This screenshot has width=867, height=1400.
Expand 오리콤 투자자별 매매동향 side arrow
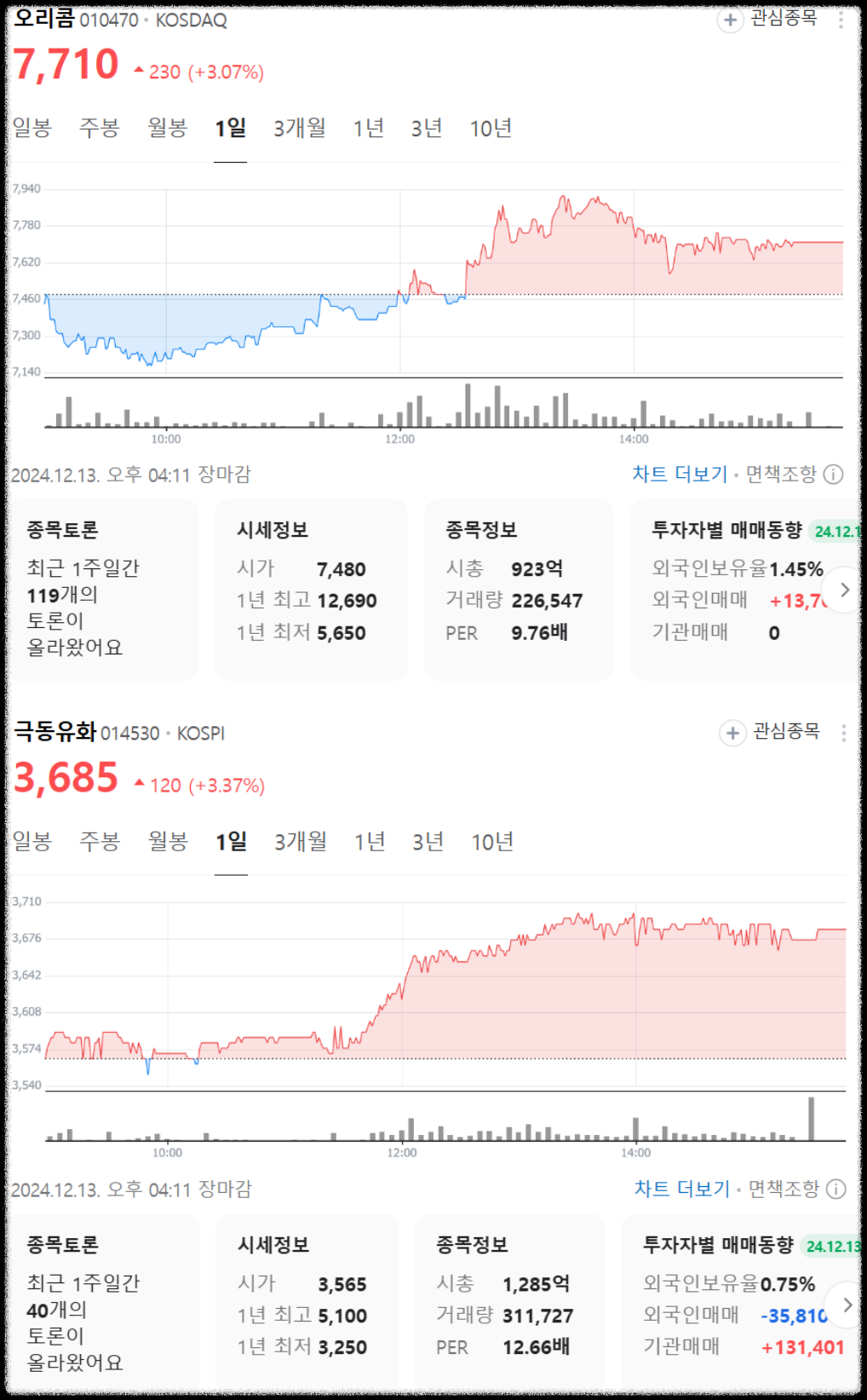pyautogui.click(x=844, y=589)
